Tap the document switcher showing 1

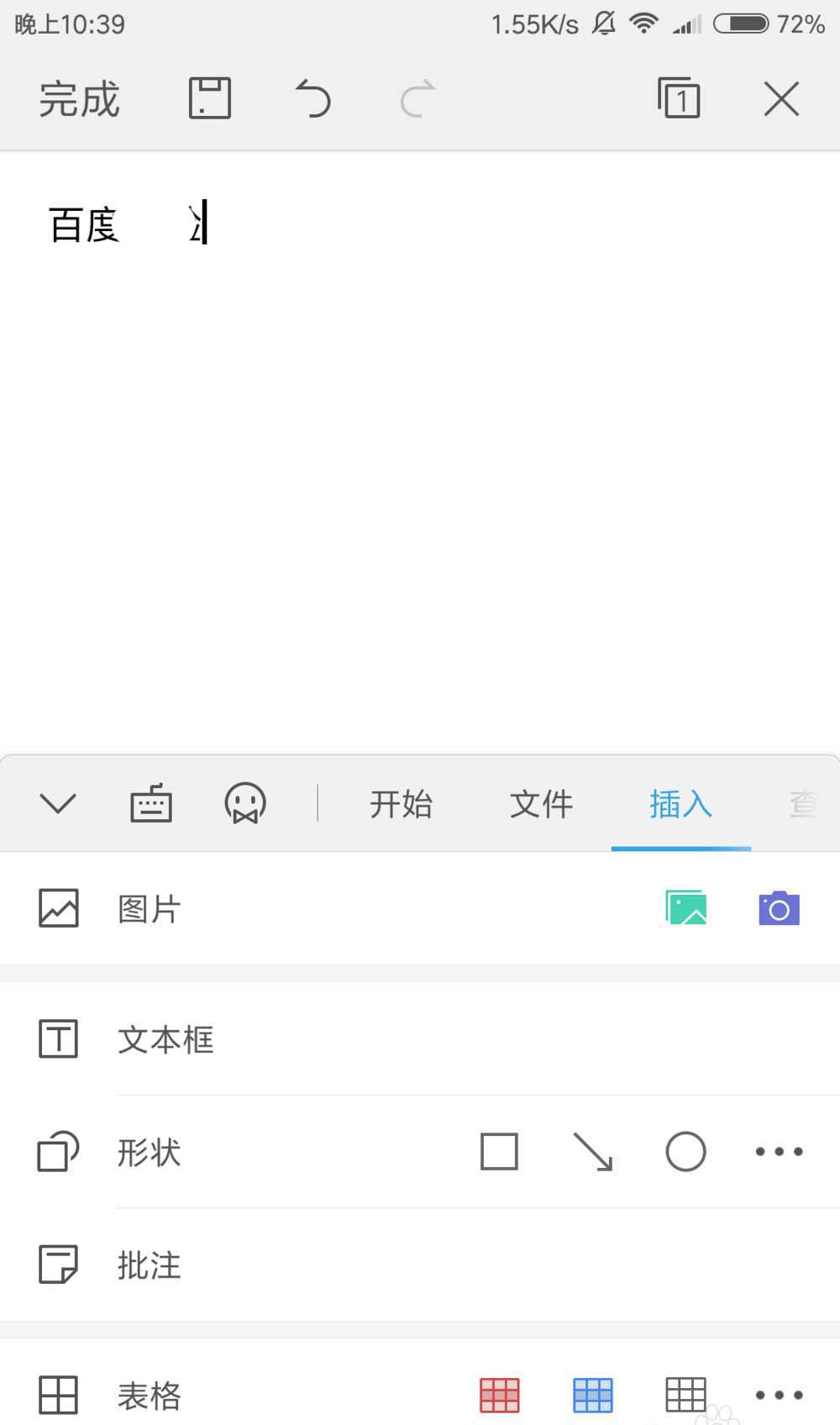coord(679,97)
